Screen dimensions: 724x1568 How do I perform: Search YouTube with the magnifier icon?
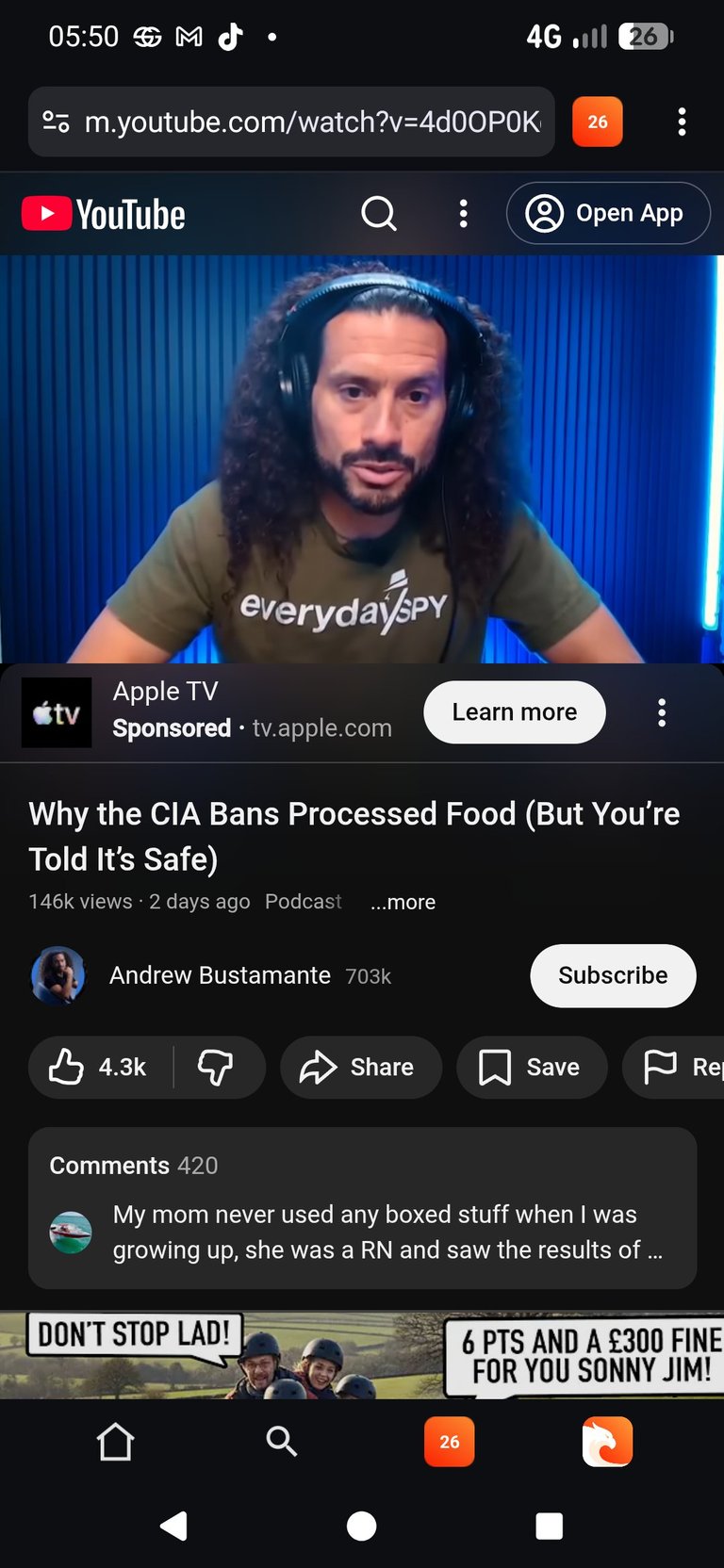pos(378,214)
